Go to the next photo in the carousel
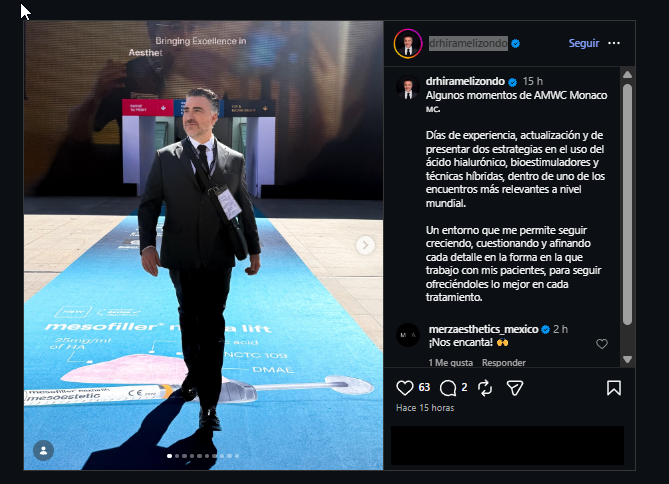The height and width of the screenshot is (484, 669). tap(365, 245)
